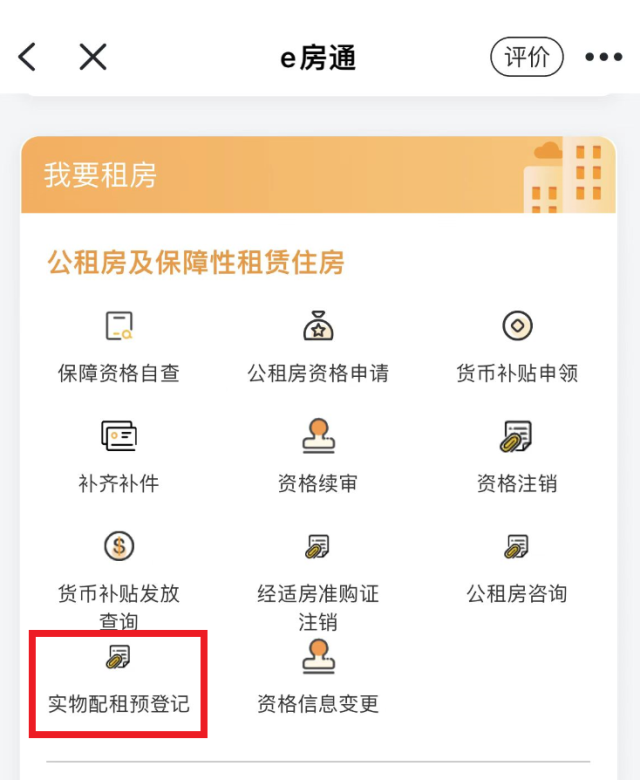Open 货币补贴发放查询
The width and height of the screenshot is (640, 780).
[x=119, y=580]
